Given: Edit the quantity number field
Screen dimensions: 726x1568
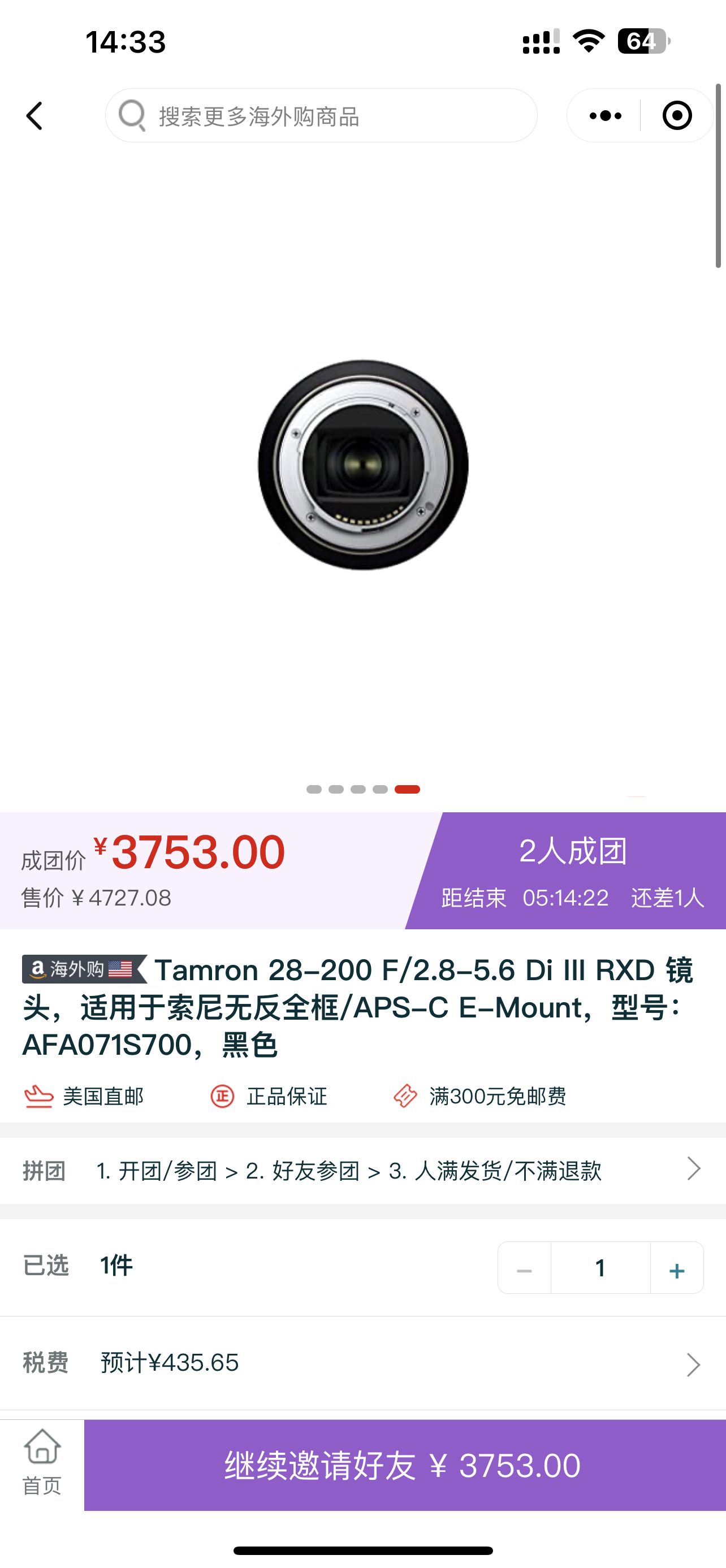Looking at the screenshot, I should pyautogui.click(x=600, y=1268).
